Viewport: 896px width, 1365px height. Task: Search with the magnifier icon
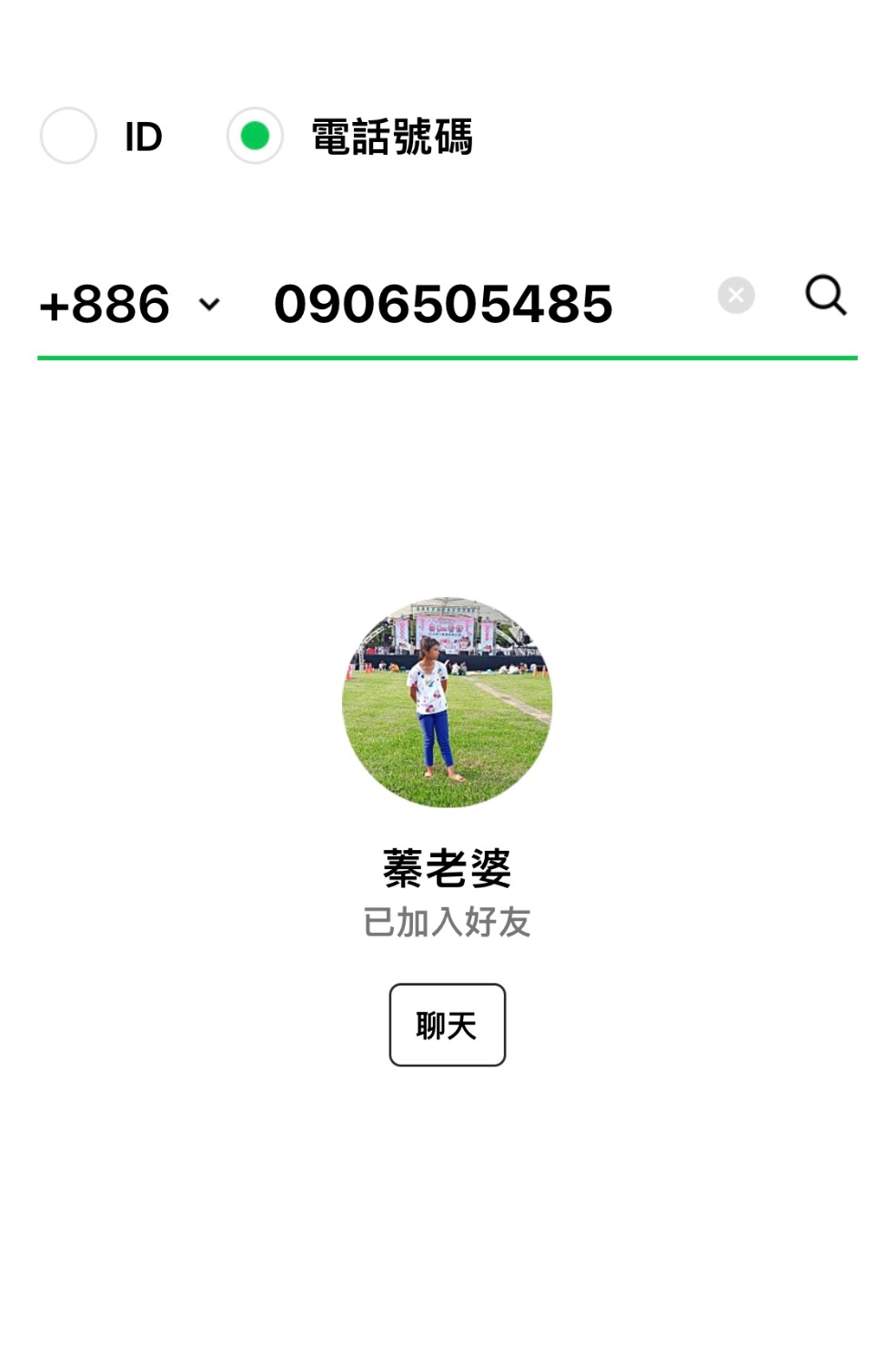(x=826, y=296)
